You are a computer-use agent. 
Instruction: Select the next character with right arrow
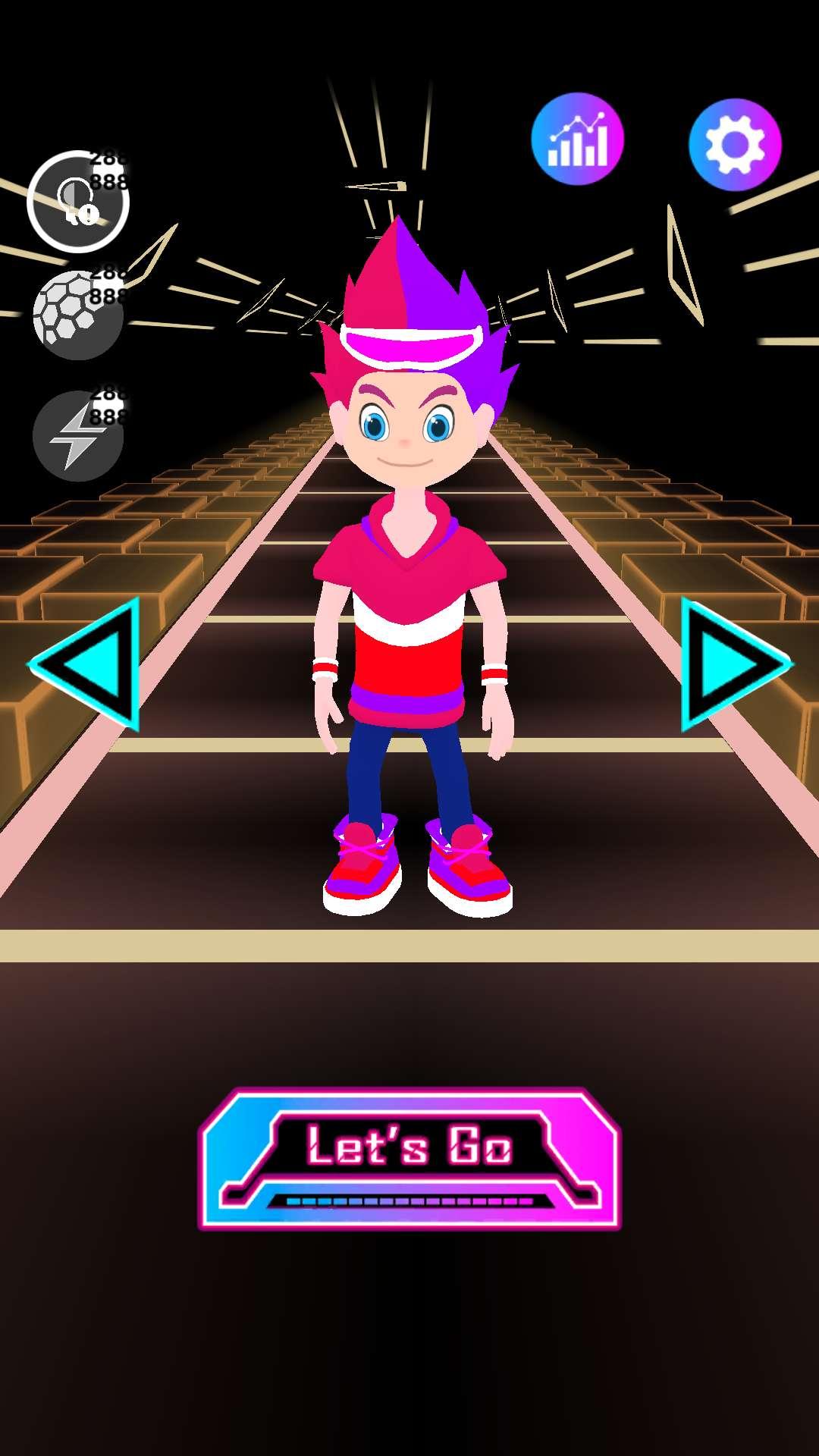tap(731, 664)
